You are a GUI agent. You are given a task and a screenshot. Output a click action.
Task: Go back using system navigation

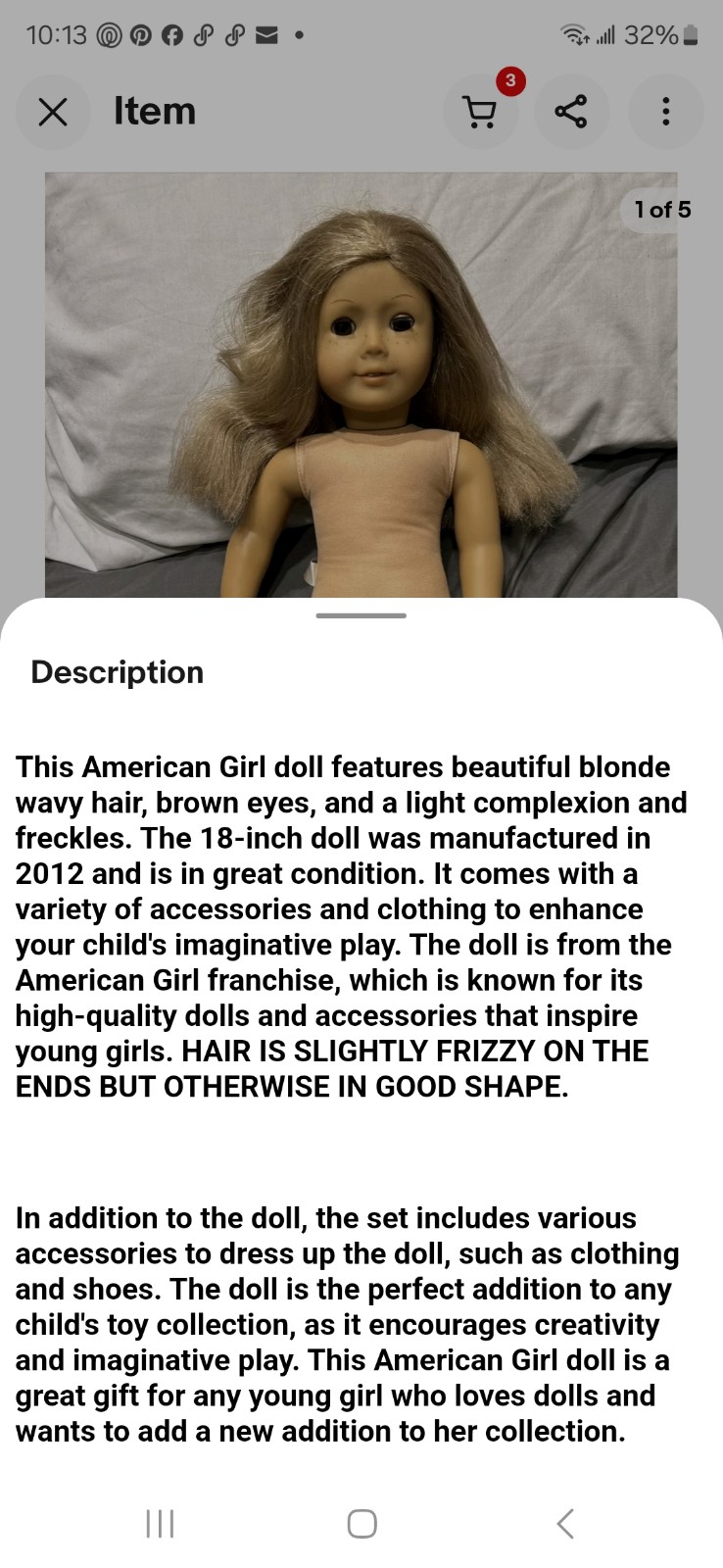point(564,1523)
